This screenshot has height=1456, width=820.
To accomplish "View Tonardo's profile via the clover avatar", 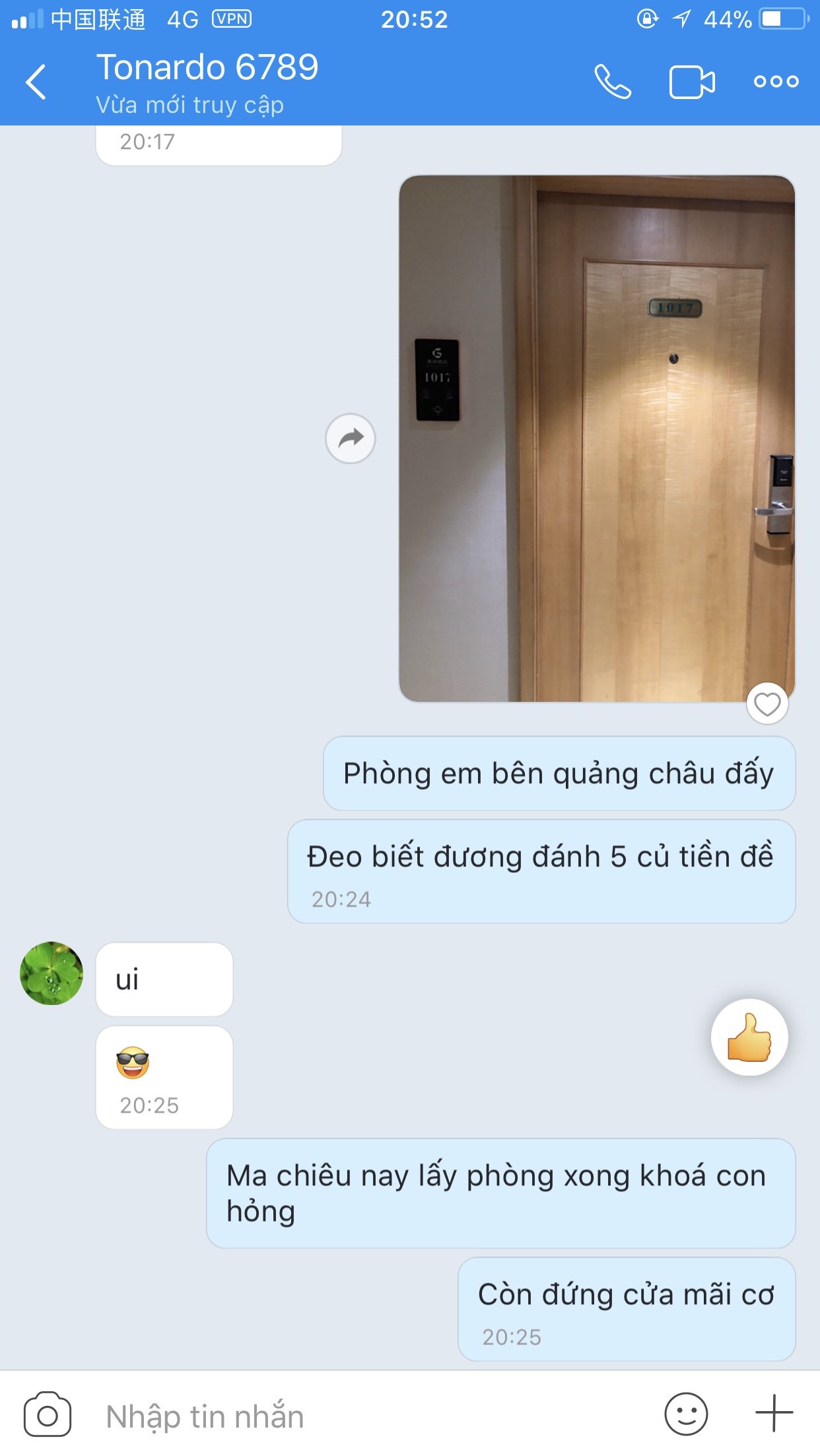I will coord(51,973).
